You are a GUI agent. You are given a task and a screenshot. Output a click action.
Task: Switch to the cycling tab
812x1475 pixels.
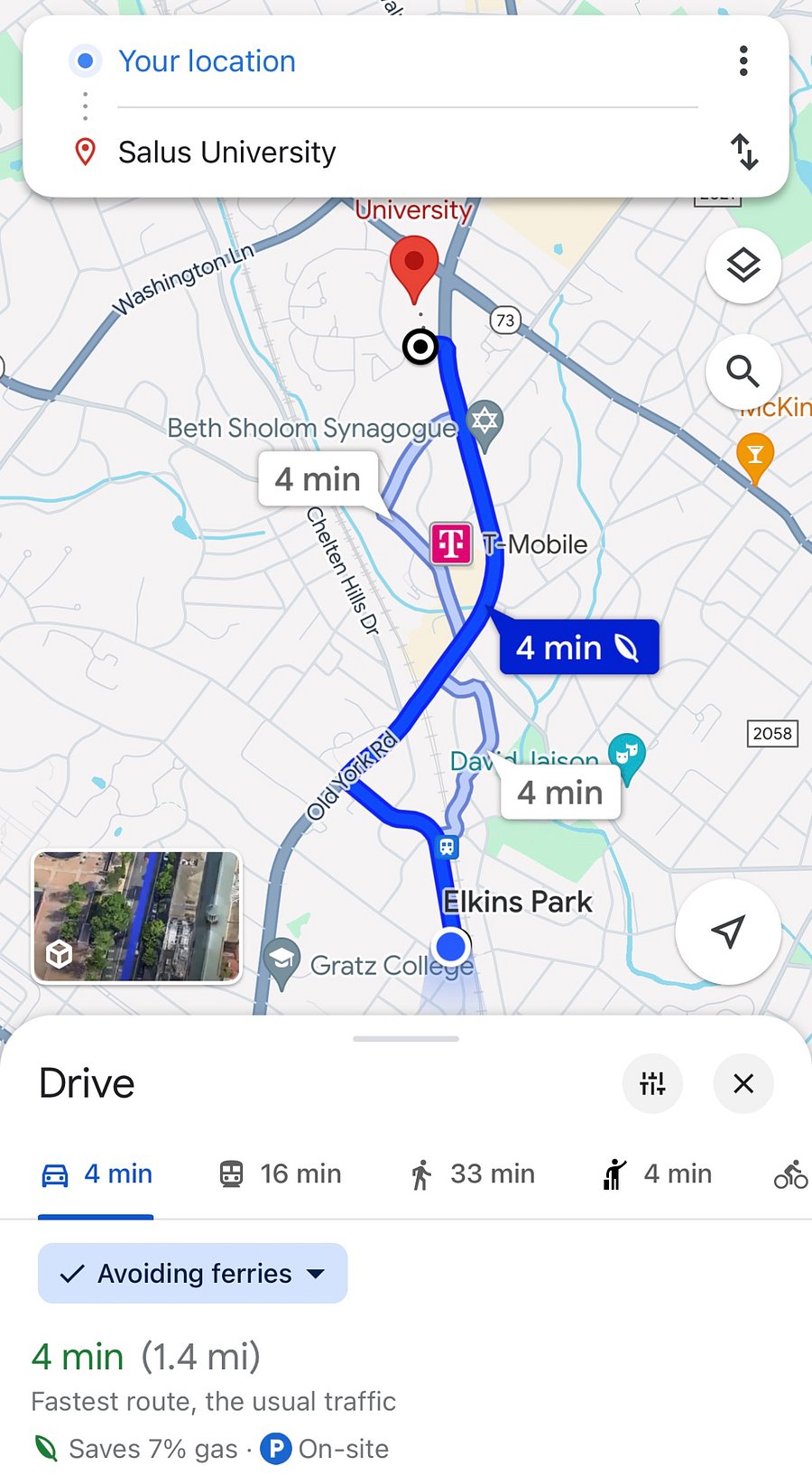coord(790,1174)
